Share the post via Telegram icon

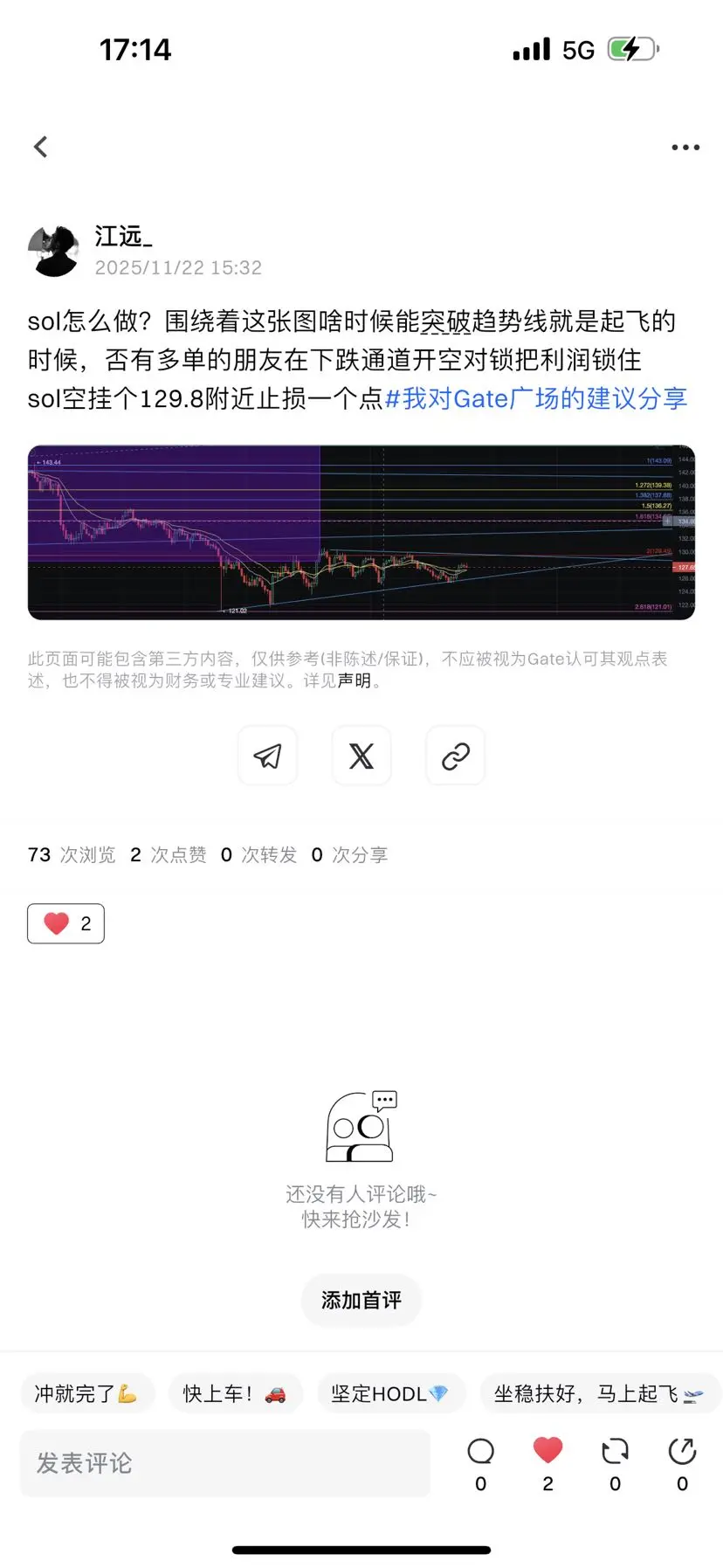[268, 756]
